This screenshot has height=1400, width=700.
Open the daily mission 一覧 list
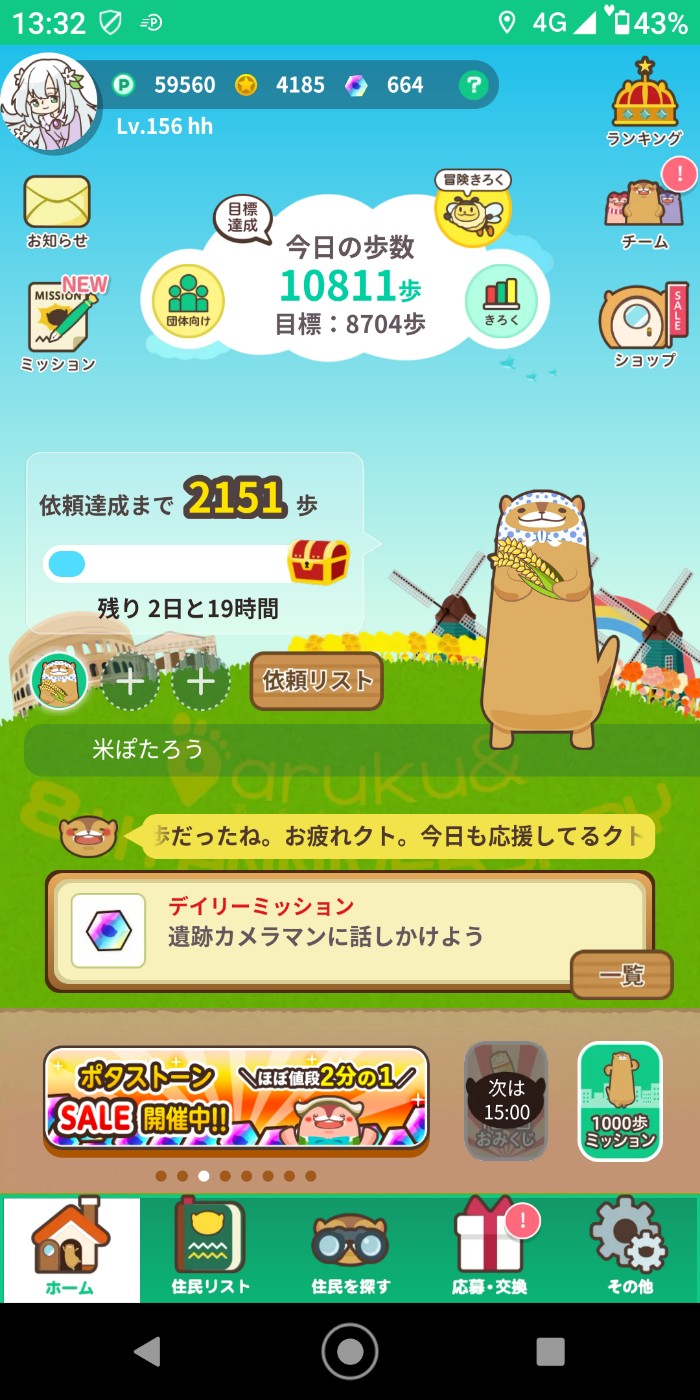click(622, 975)
